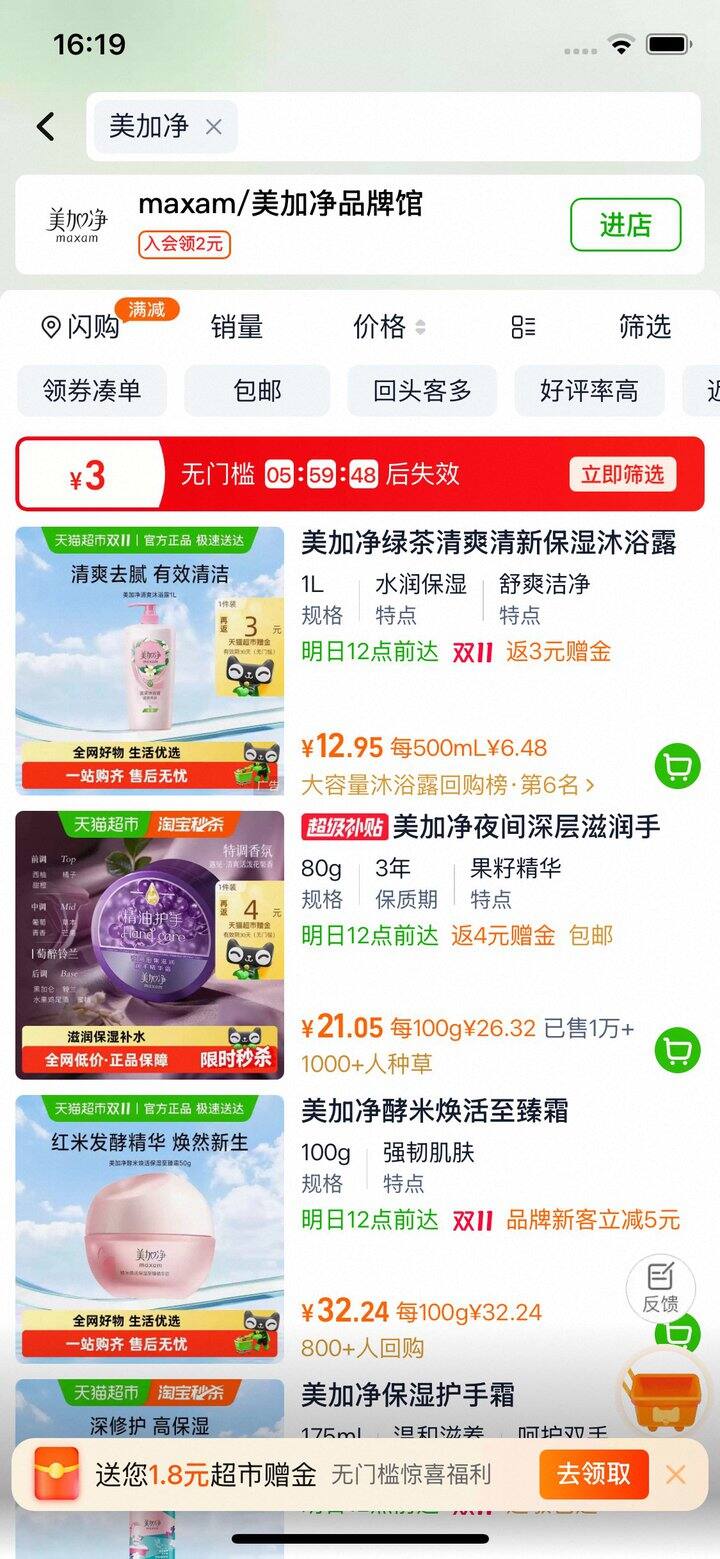Open the 美加净绿茶清爽清新保湿沐浴露 product

click(x=489, y=543)
